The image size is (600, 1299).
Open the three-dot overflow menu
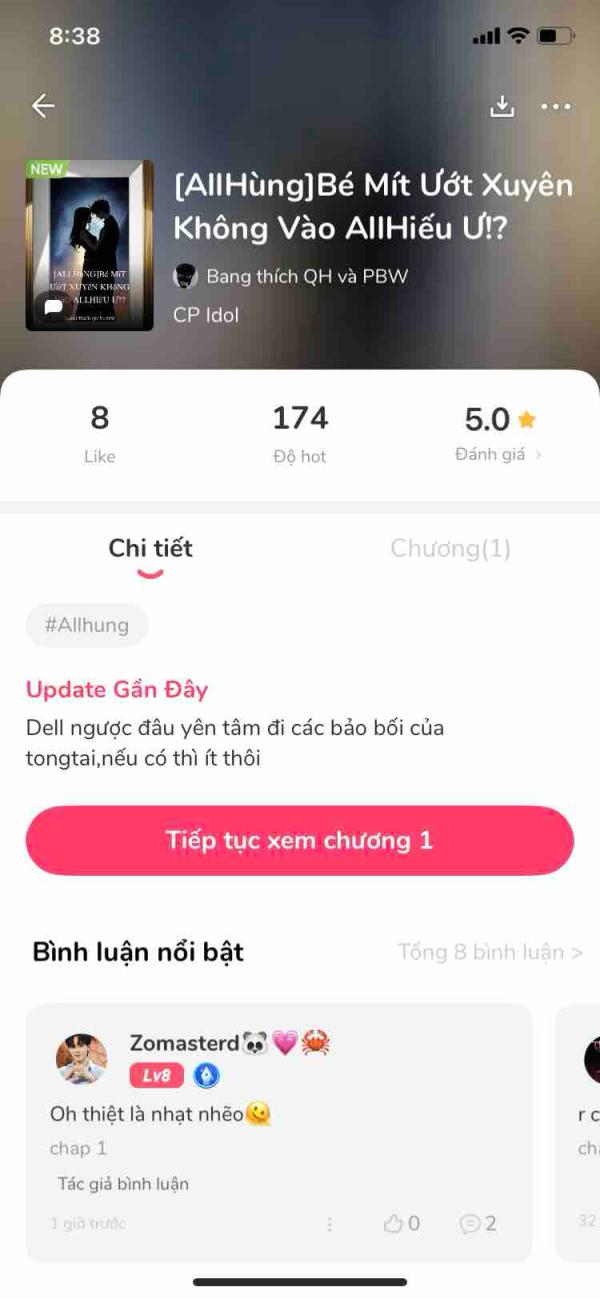tap(556, 107)
